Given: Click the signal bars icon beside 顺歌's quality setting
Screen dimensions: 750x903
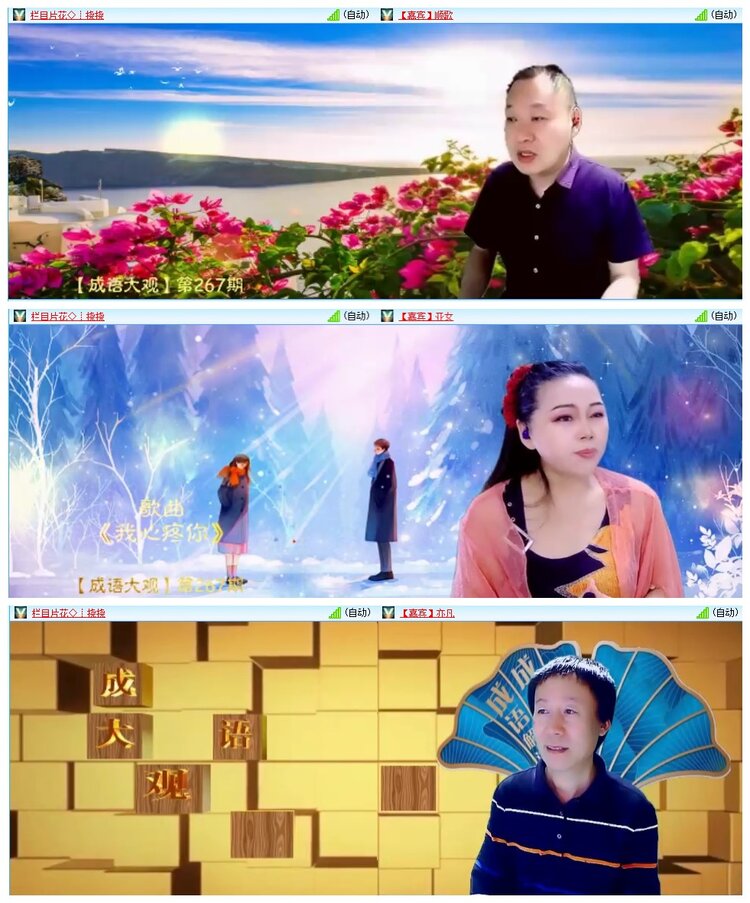Looking at the screenshot, I should point(700,14).
